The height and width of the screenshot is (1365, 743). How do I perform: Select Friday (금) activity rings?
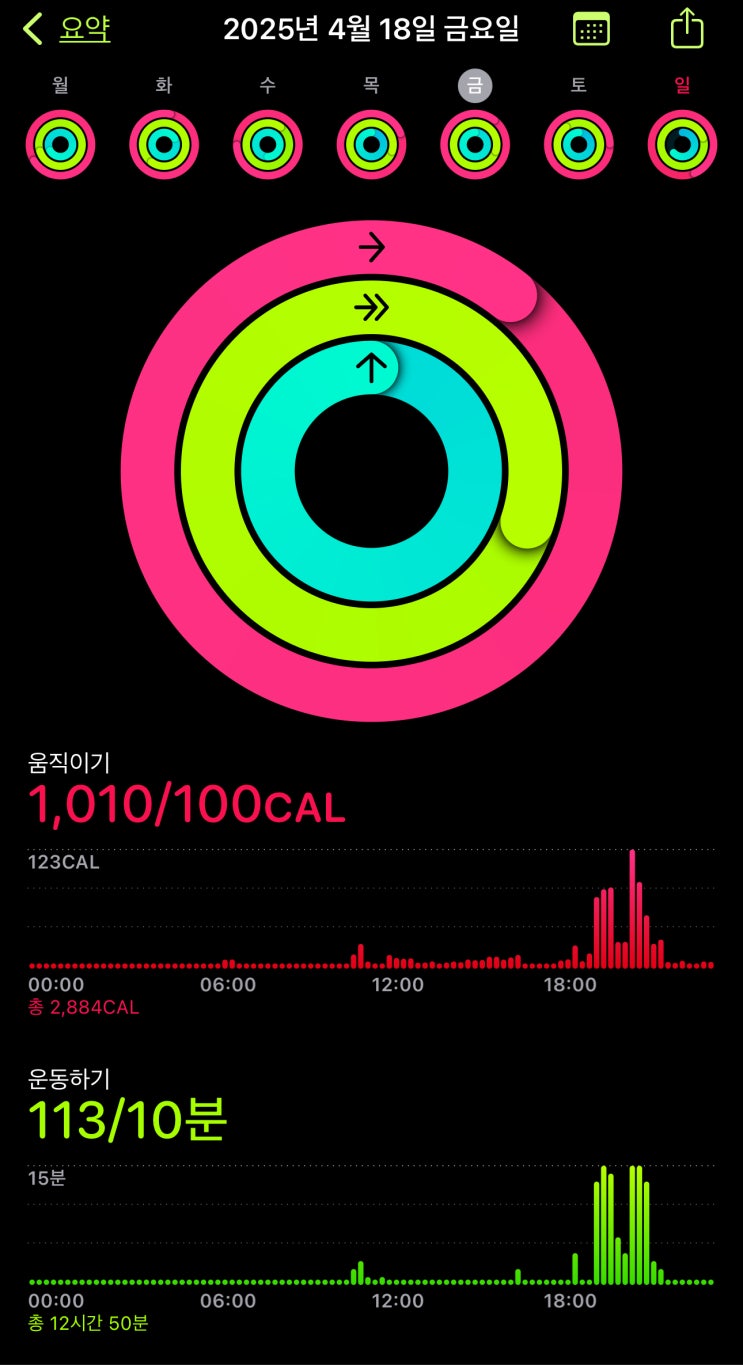[x=475, y=144]
